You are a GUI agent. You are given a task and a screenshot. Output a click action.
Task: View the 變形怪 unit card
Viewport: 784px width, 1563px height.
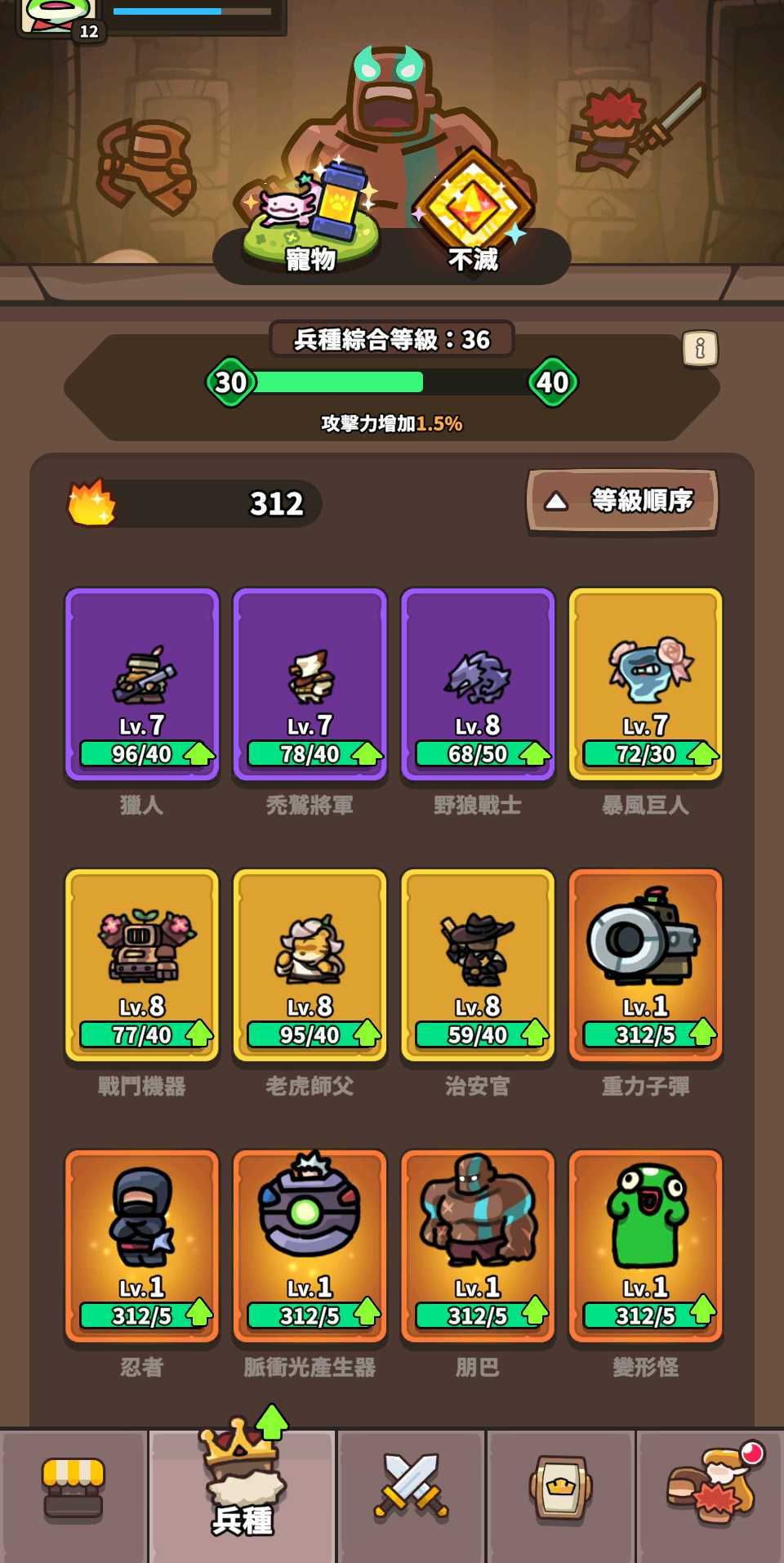coord(645,1246)
